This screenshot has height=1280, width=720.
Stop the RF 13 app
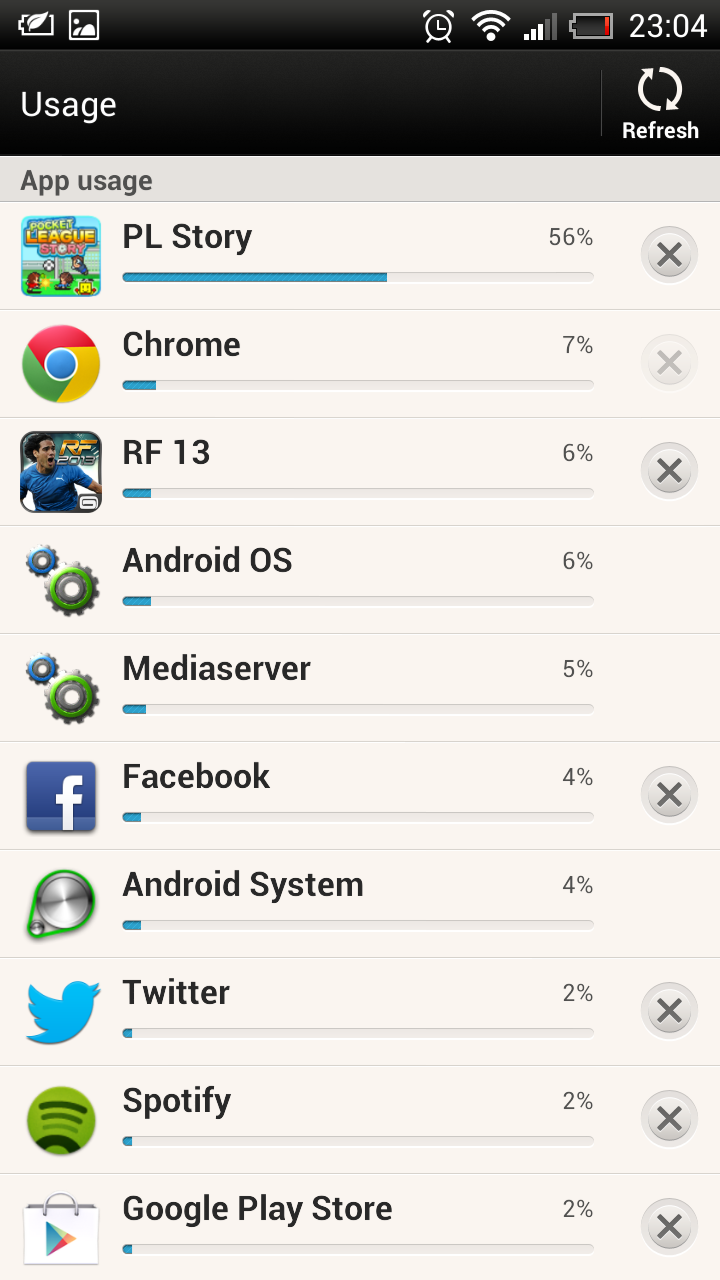click(669, 471)
